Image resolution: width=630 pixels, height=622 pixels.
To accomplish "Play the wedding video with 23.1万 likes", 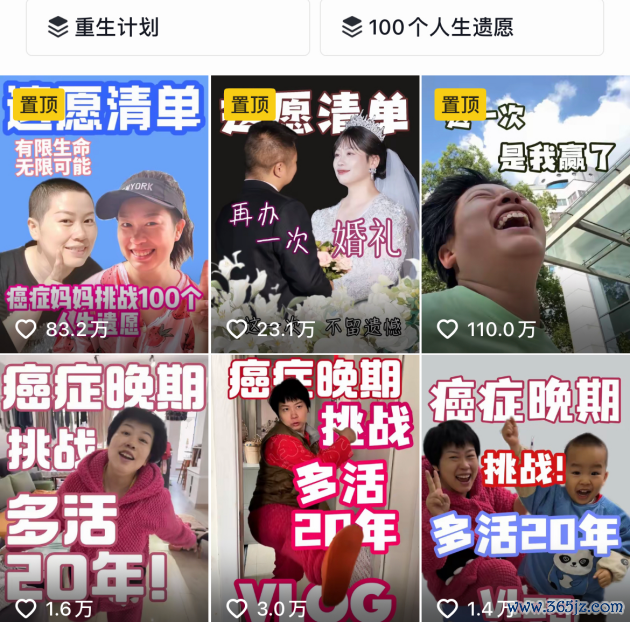I will [315, 215].
